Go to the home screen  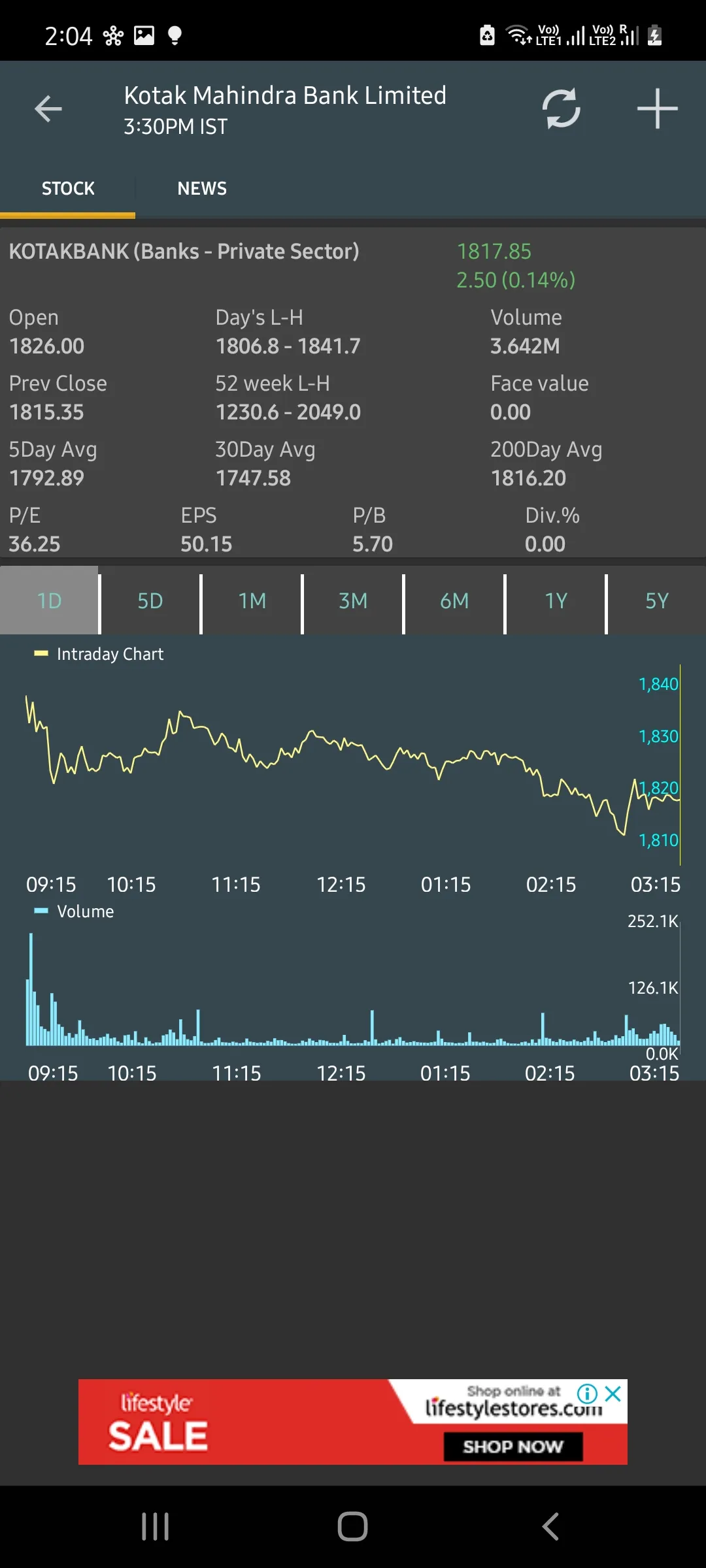353,1527
